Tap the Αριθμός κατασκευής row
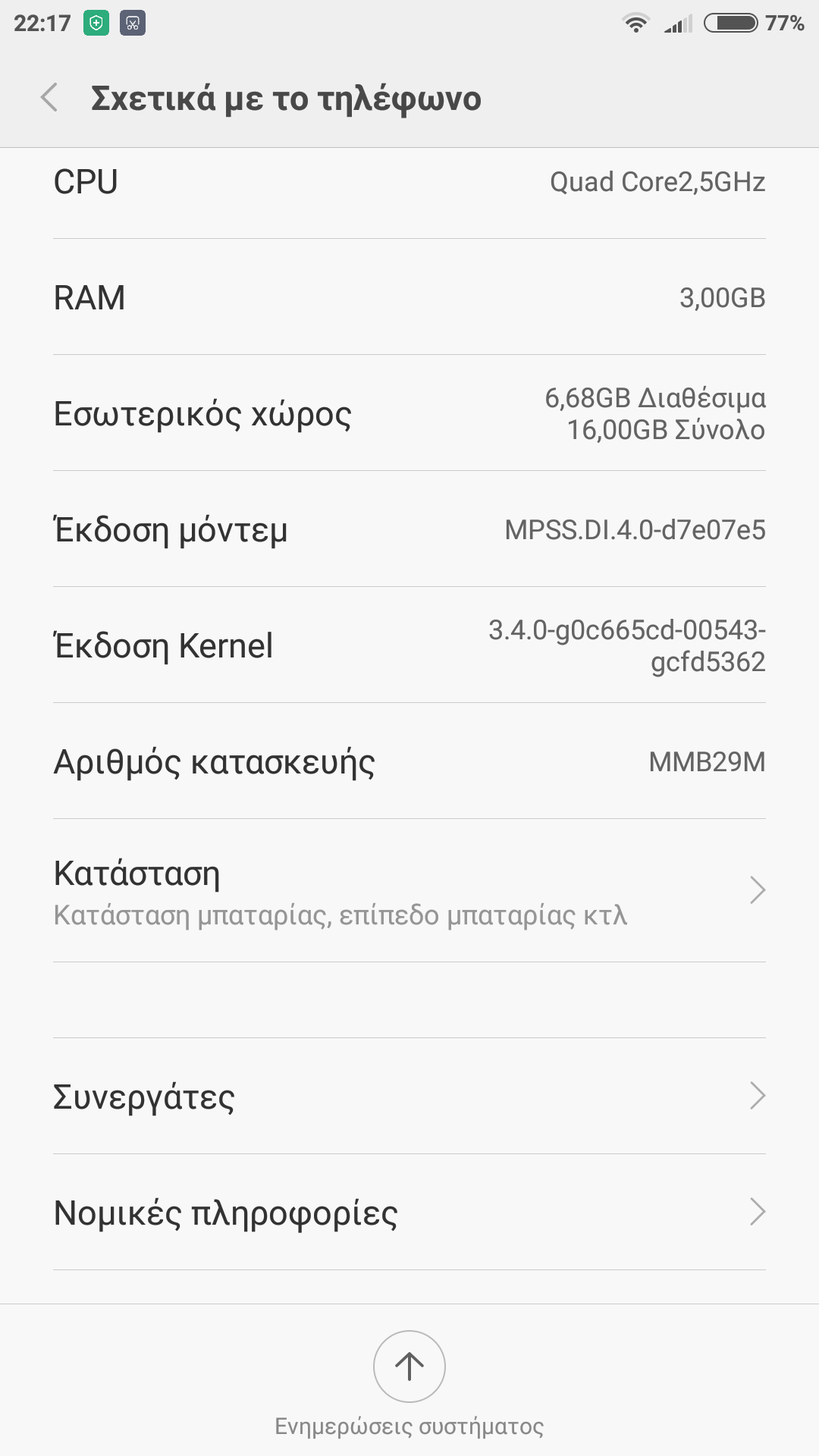The width and height of the screenshot is (819, 1456). (x=409, y=761)
